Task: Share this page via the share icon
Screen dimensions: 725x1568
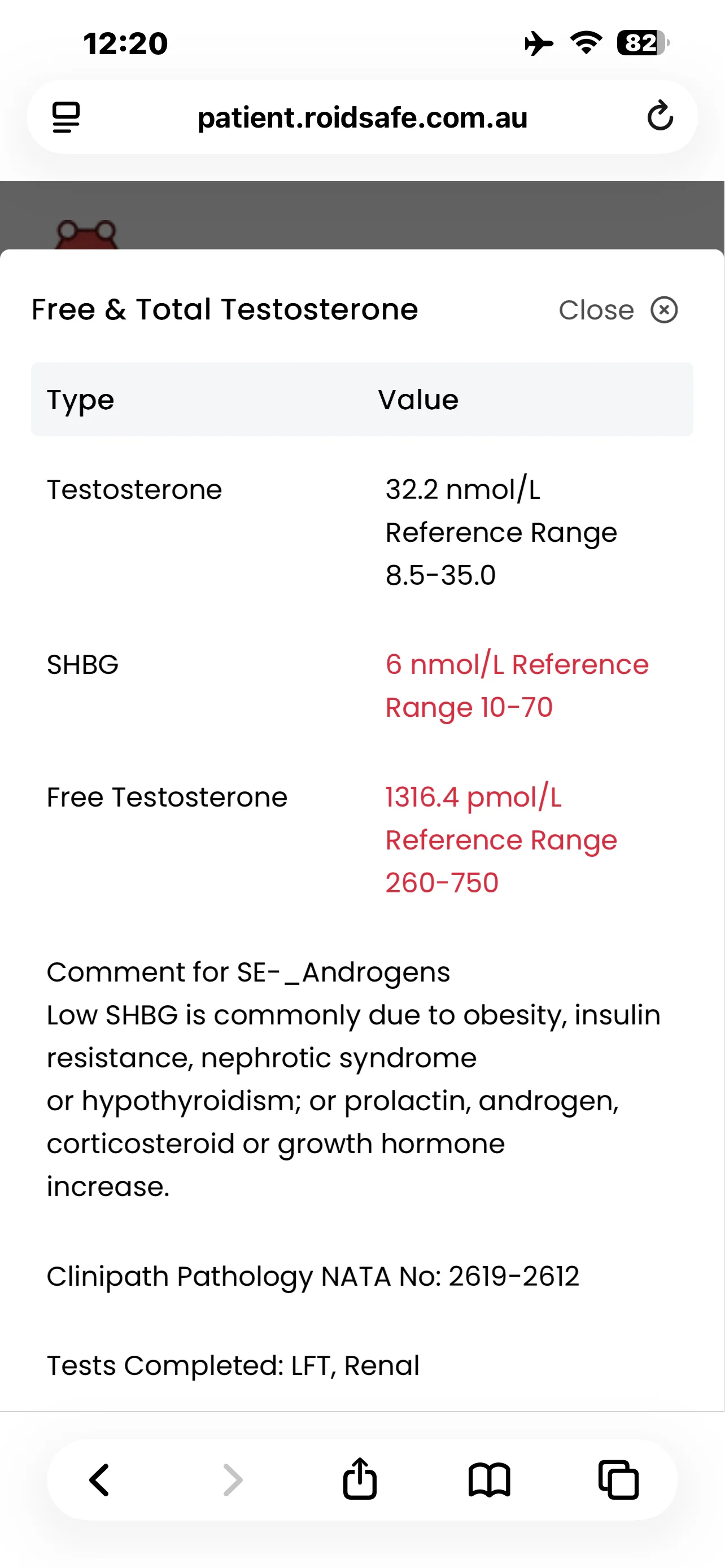Action: pos(360,1478)
